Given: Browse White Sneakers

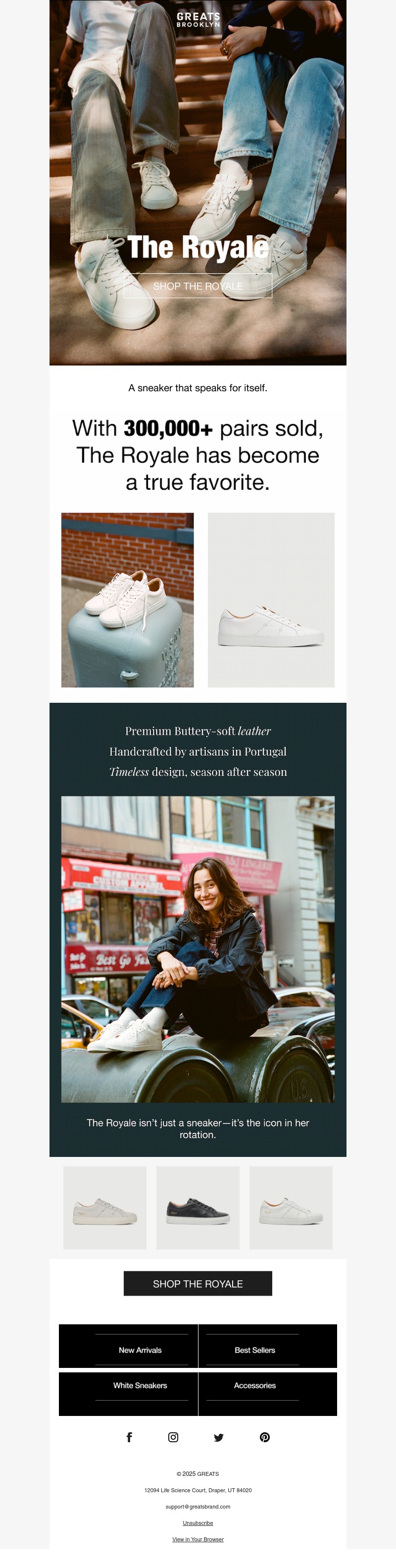Looking at the screenshot, I should click(140, 1385).
